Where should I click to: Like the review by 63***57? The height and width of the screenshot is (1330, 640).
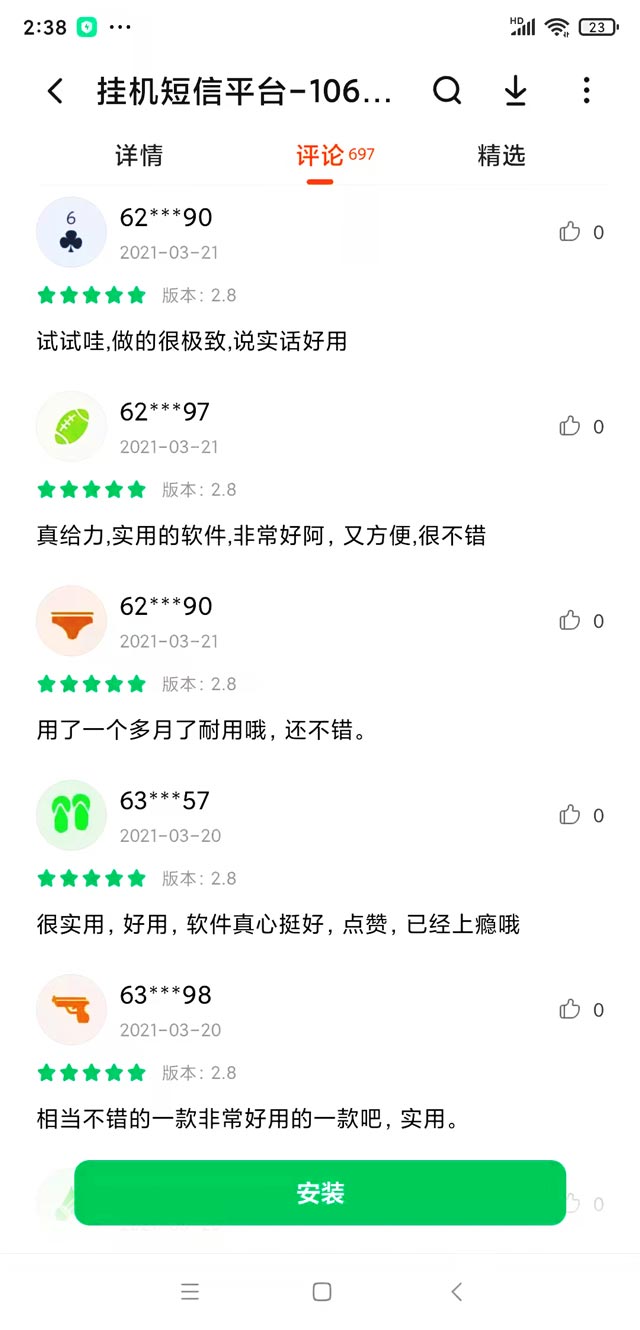click(x=570, y=815)
